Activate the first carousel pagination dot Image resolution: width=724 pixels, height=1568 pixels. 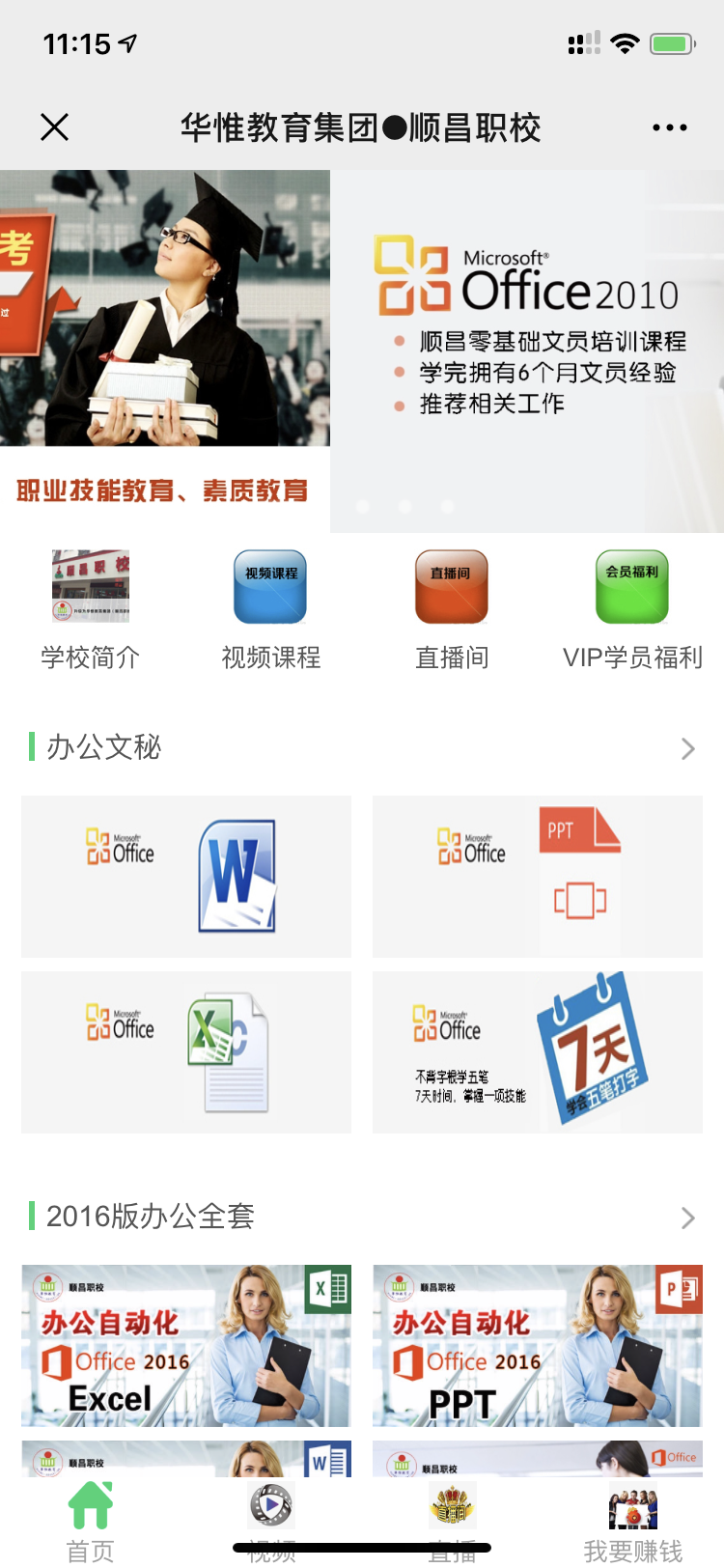[362, 505]
